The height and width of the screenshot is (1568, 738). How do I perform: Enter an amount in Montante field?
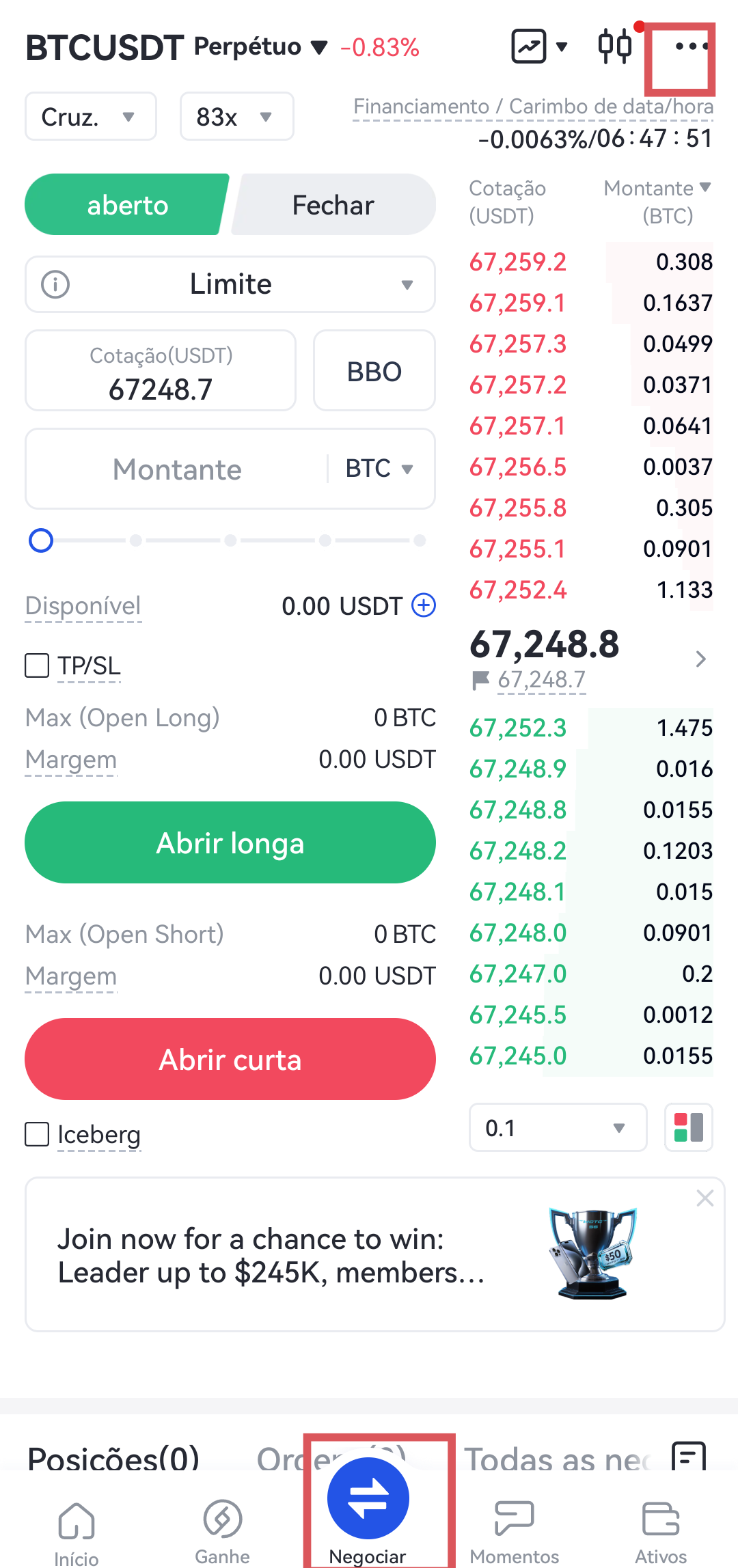coord(178,469)
